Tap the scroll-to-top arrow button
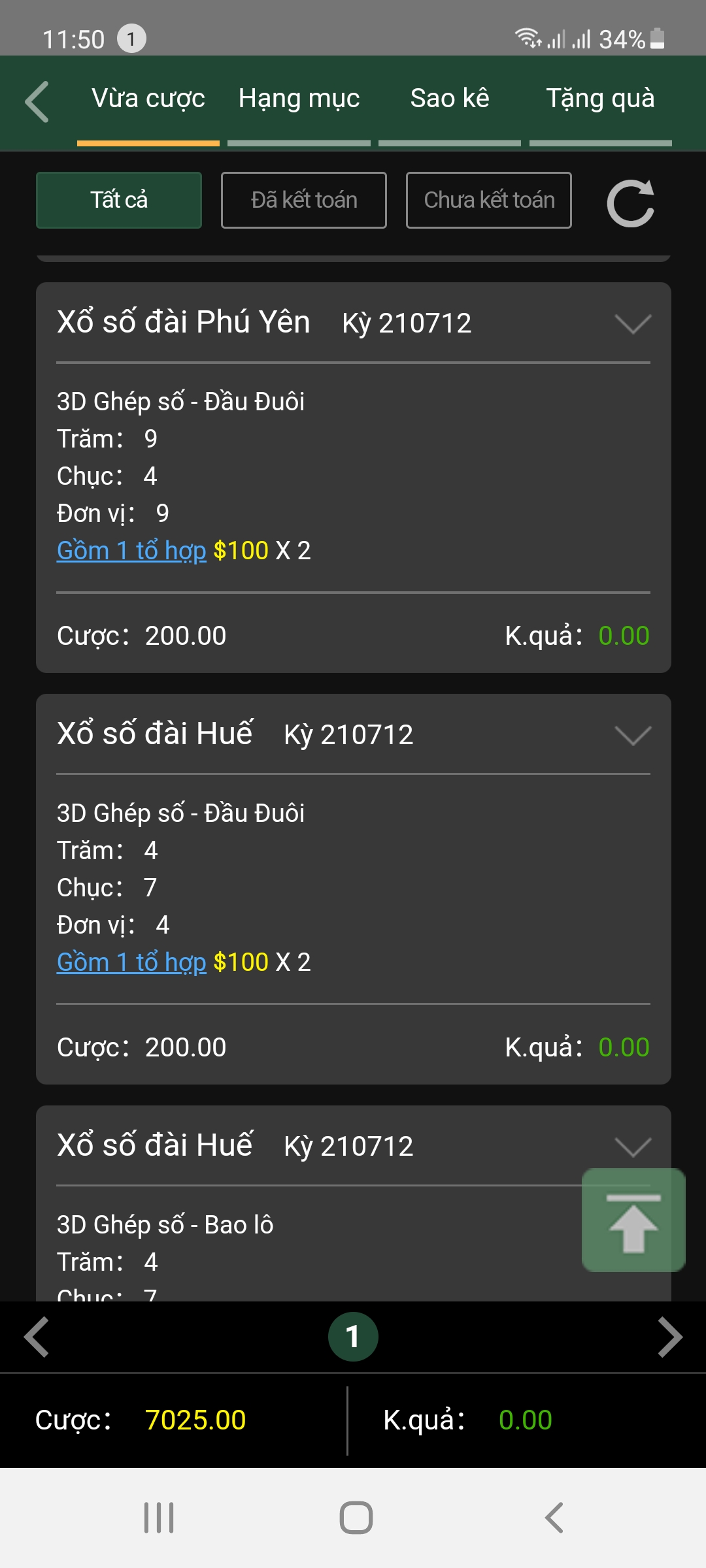The image size is (706, 1568). tap(633, 1220)
